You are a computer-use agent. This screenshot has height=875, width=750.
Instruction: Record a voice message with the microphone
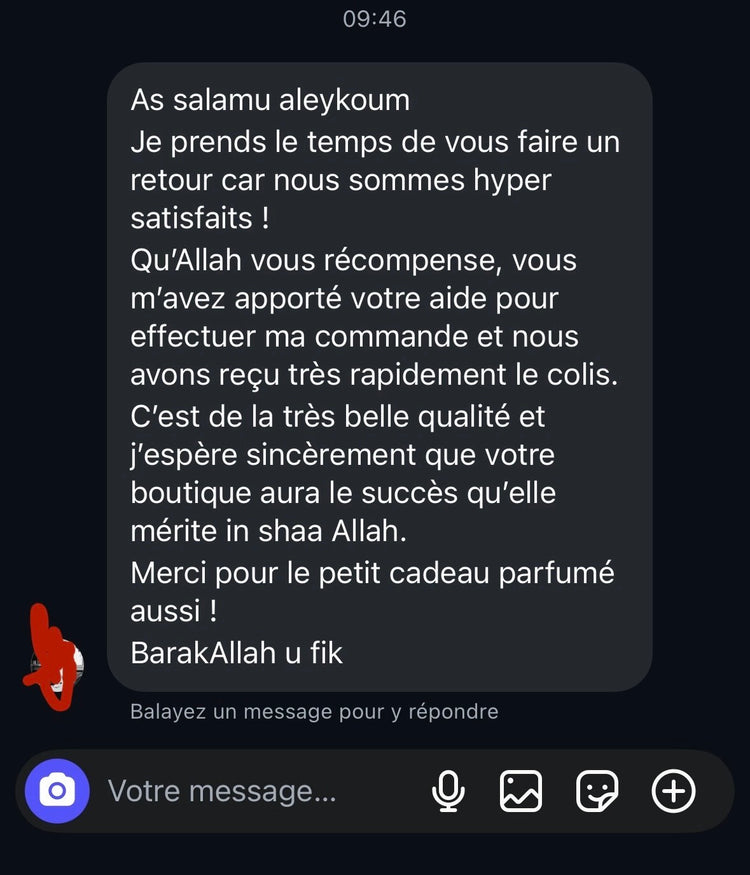tap(448, 791)
